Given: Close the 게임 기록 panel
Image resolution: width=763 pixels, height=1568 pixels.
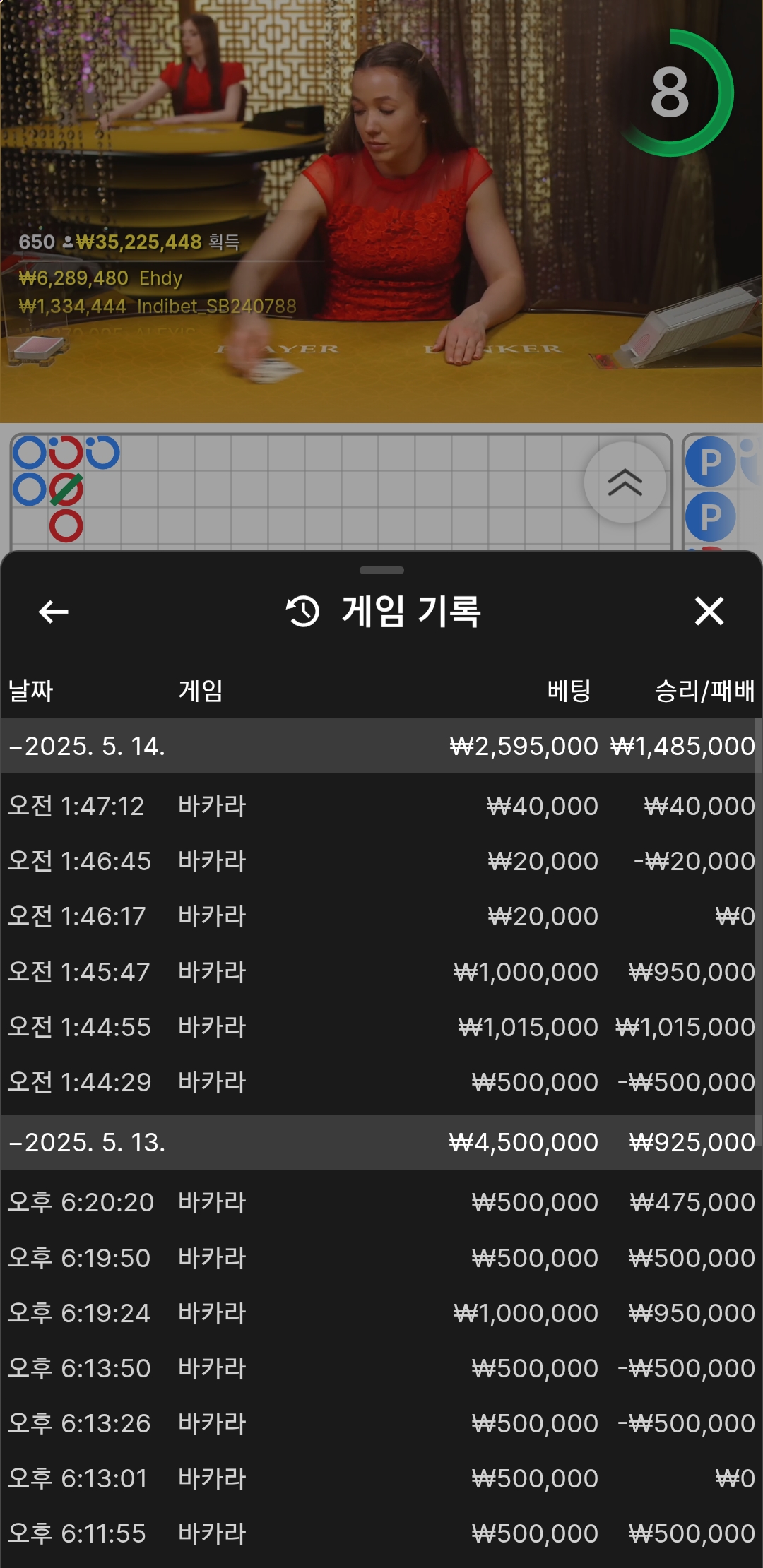Looking at the screenshot, I should pos(709,612).
